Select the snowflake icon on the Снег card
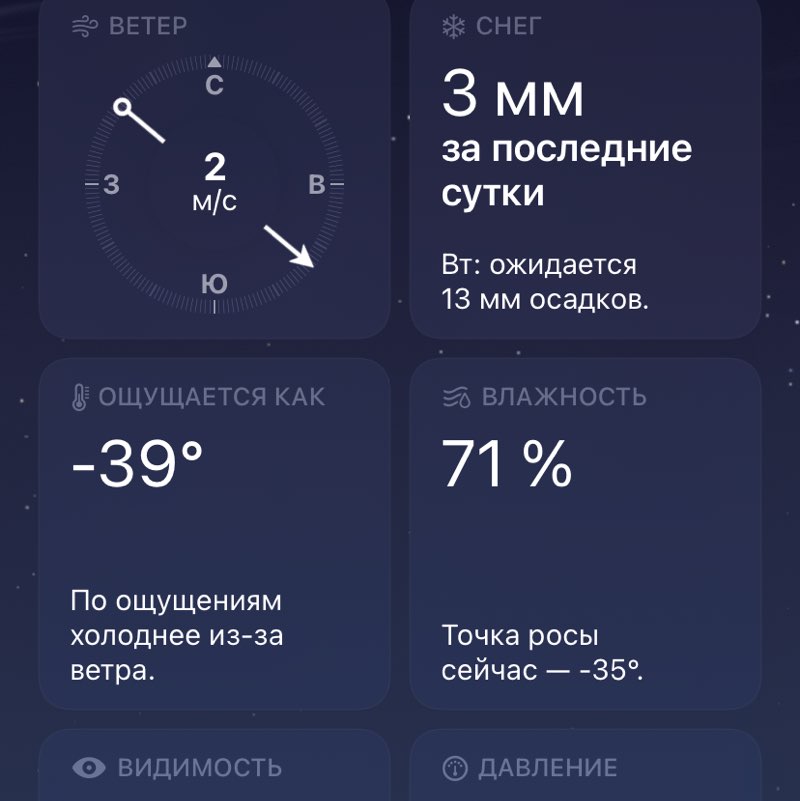Screen dimensions: 800x801 point(455,25)
